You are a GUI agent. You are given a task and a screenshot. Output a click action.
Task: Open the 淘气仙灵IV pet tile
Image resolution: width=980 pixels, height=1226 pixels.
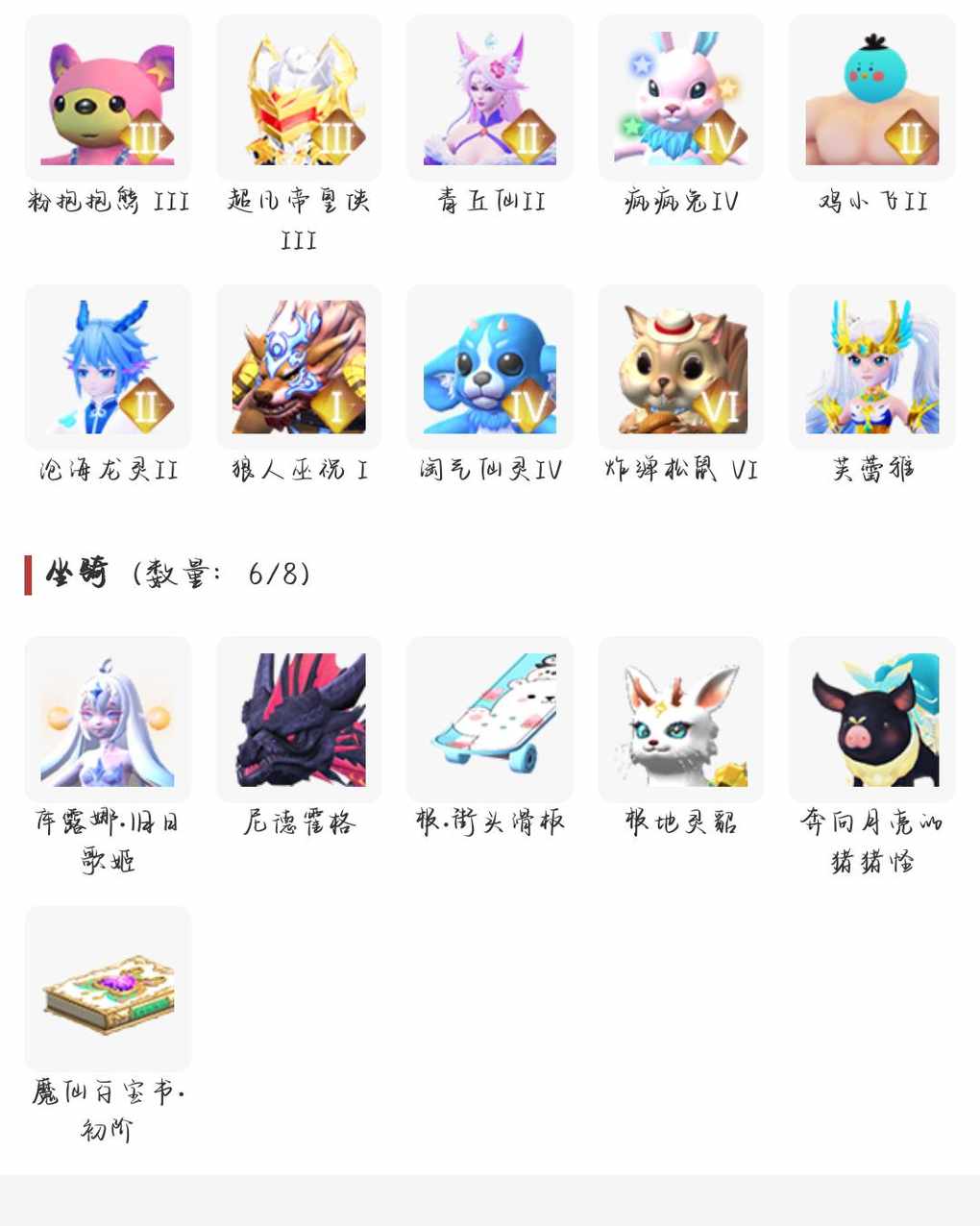point(489,367)
